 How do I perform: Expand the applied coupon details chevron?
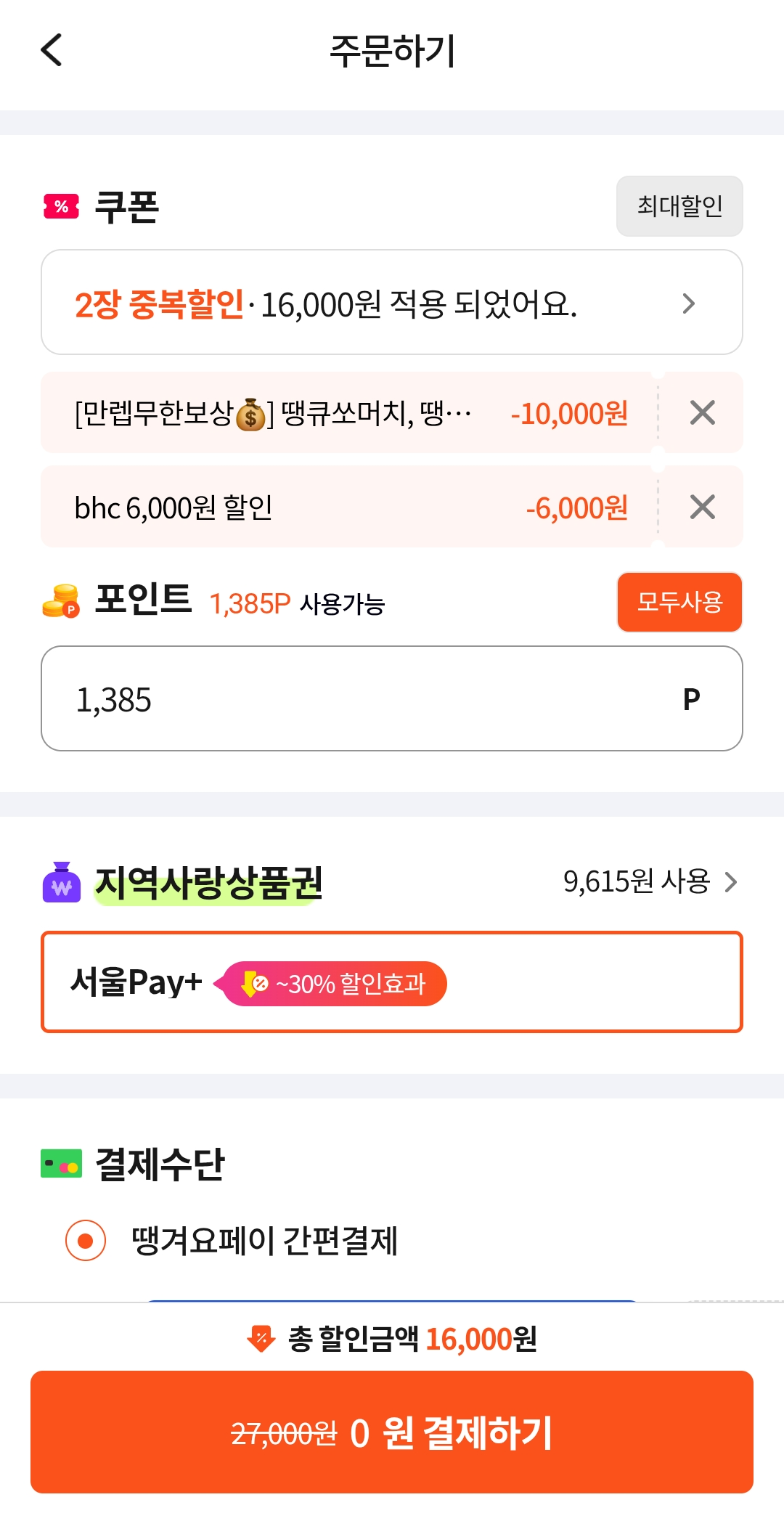pos(687,303)
